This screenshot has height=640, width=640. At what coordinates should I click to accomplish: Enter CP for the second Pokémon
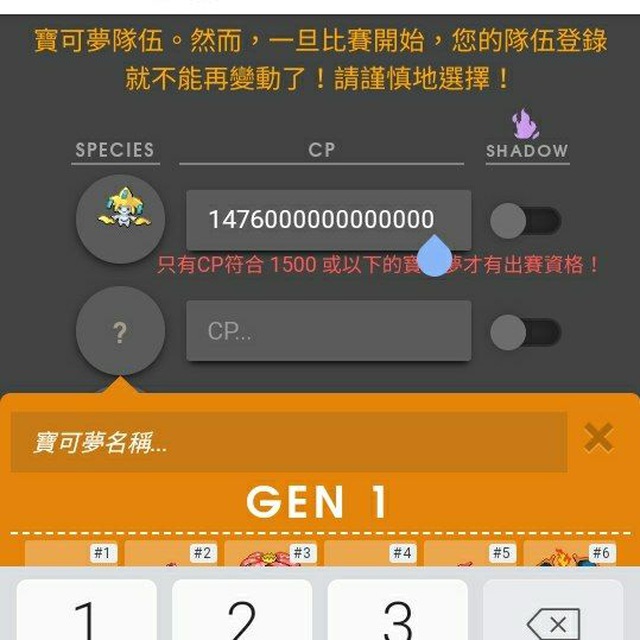click(x=328, y=331)
